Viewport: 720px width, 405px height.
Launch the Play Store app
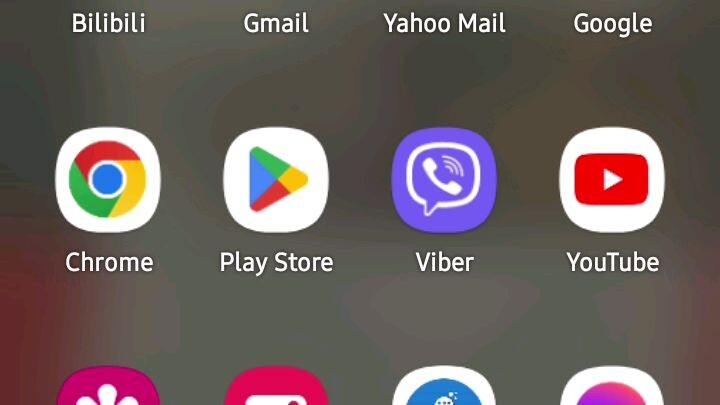point(276,180)
